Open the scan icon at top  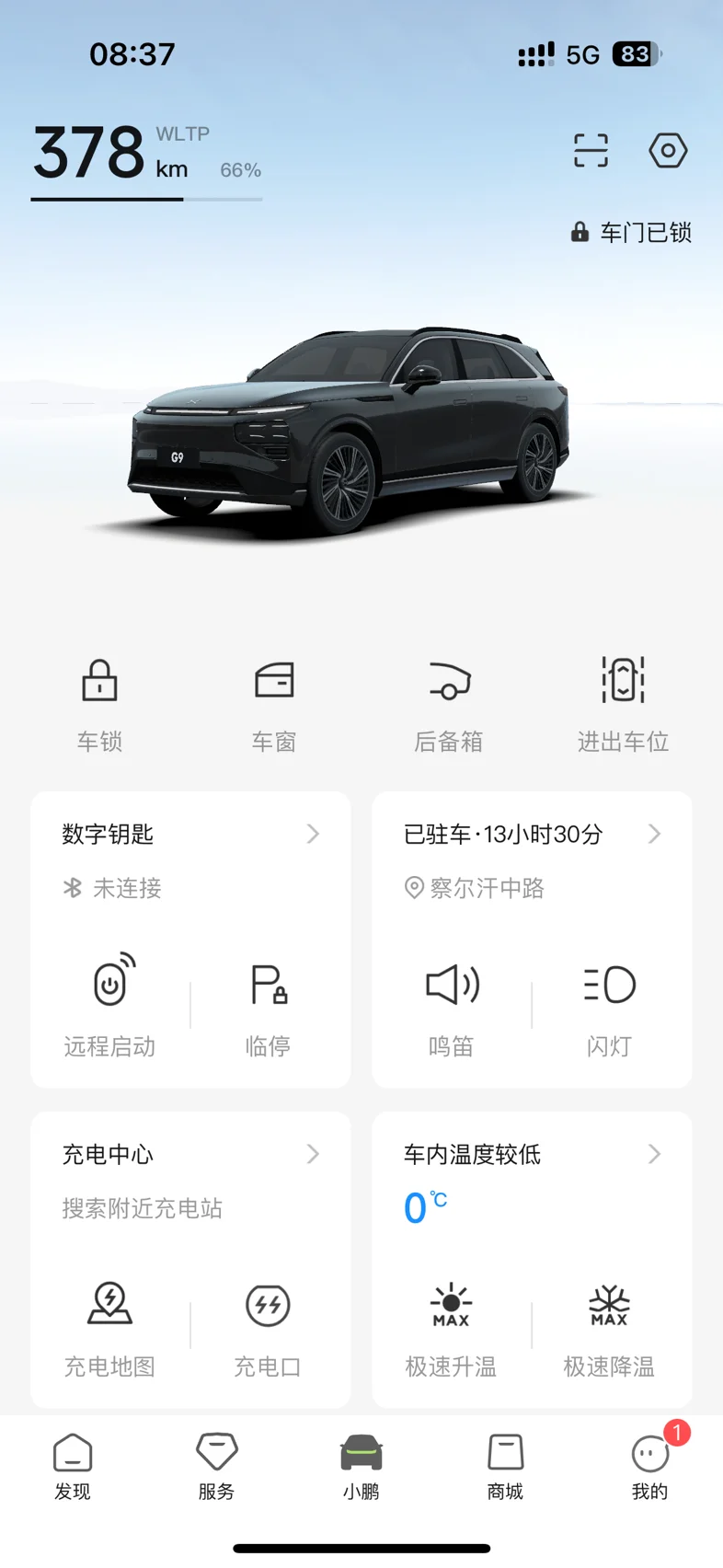click(591, 150)
